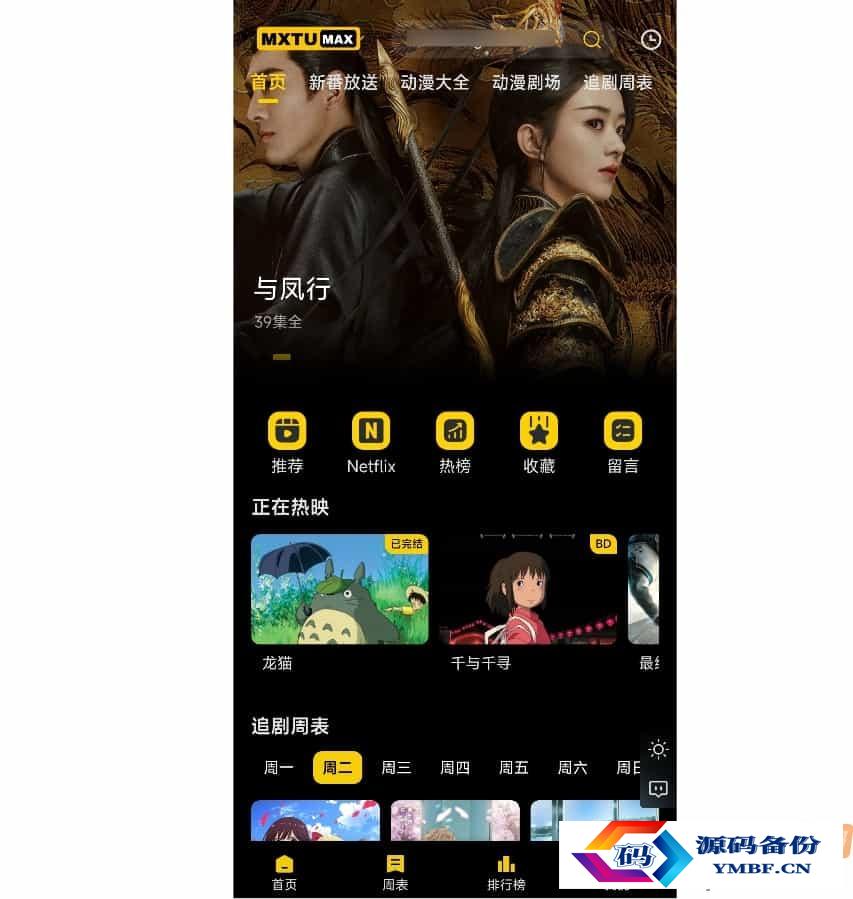Open the 千与千寻 card
The width and height of the screenshot is (853, 899).
pos(528,590)
